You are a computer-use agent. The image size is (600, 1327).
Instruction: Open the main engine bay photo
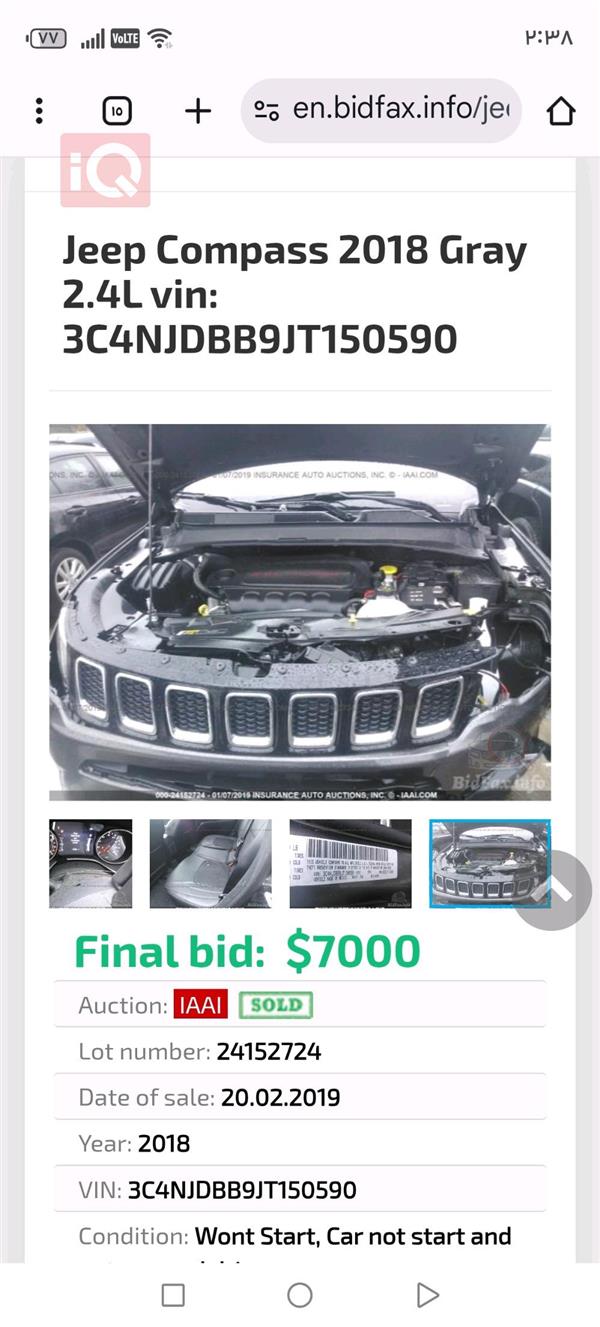300,612
